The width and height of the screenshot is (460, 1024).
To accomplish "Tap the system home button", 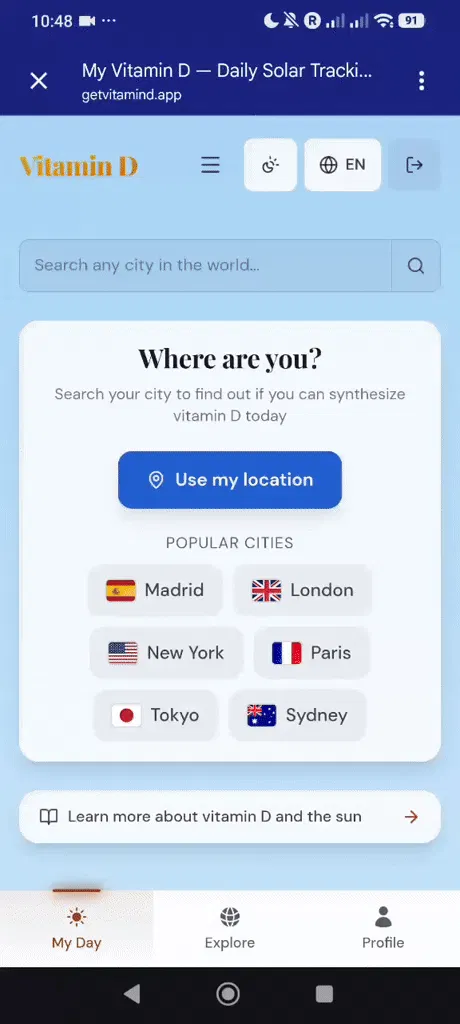I will [x=228, y=994].
